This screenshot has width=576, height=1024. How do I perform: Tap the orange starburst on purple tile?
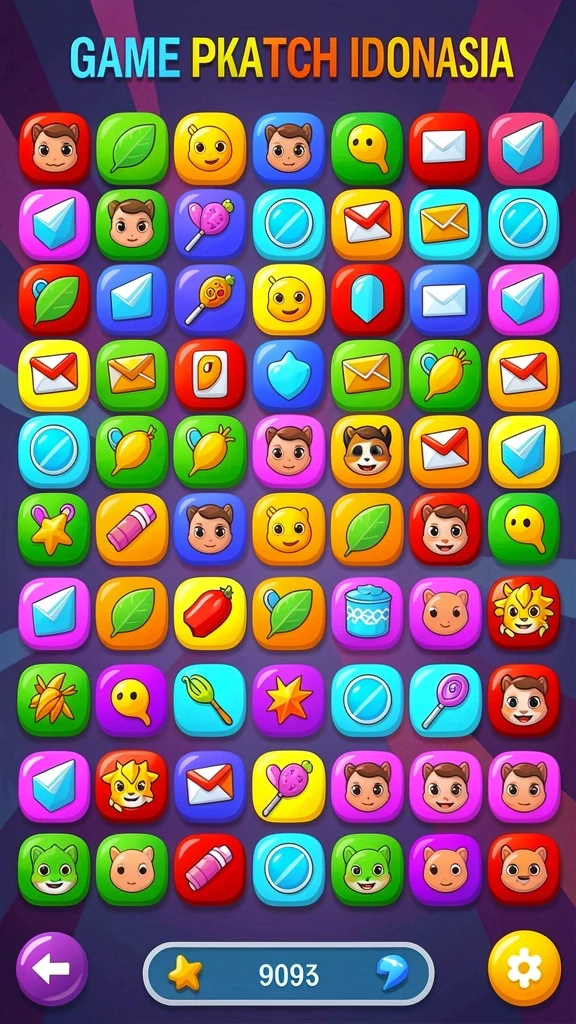[289, 700]
